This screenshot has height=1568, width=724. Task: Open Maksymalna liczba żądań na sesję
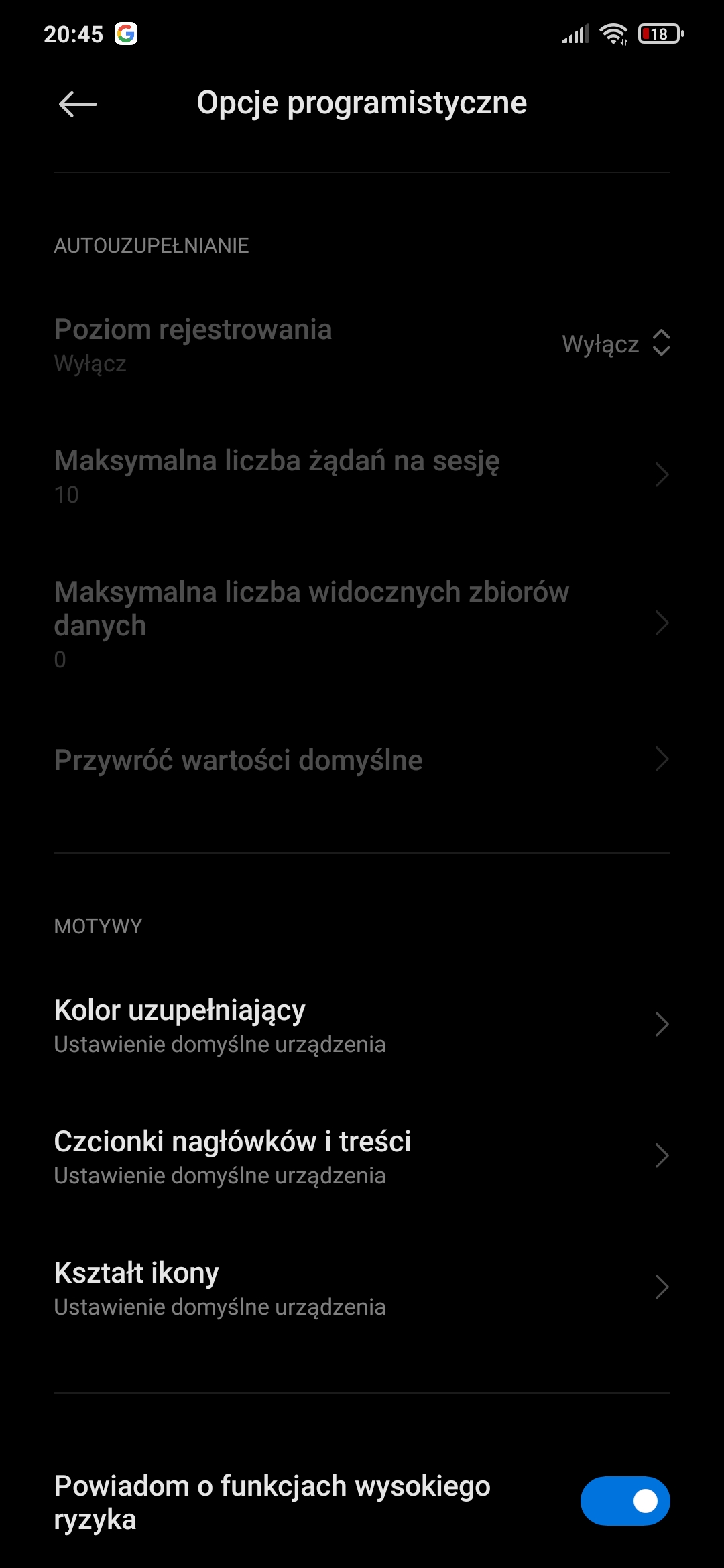pos(362,476)
